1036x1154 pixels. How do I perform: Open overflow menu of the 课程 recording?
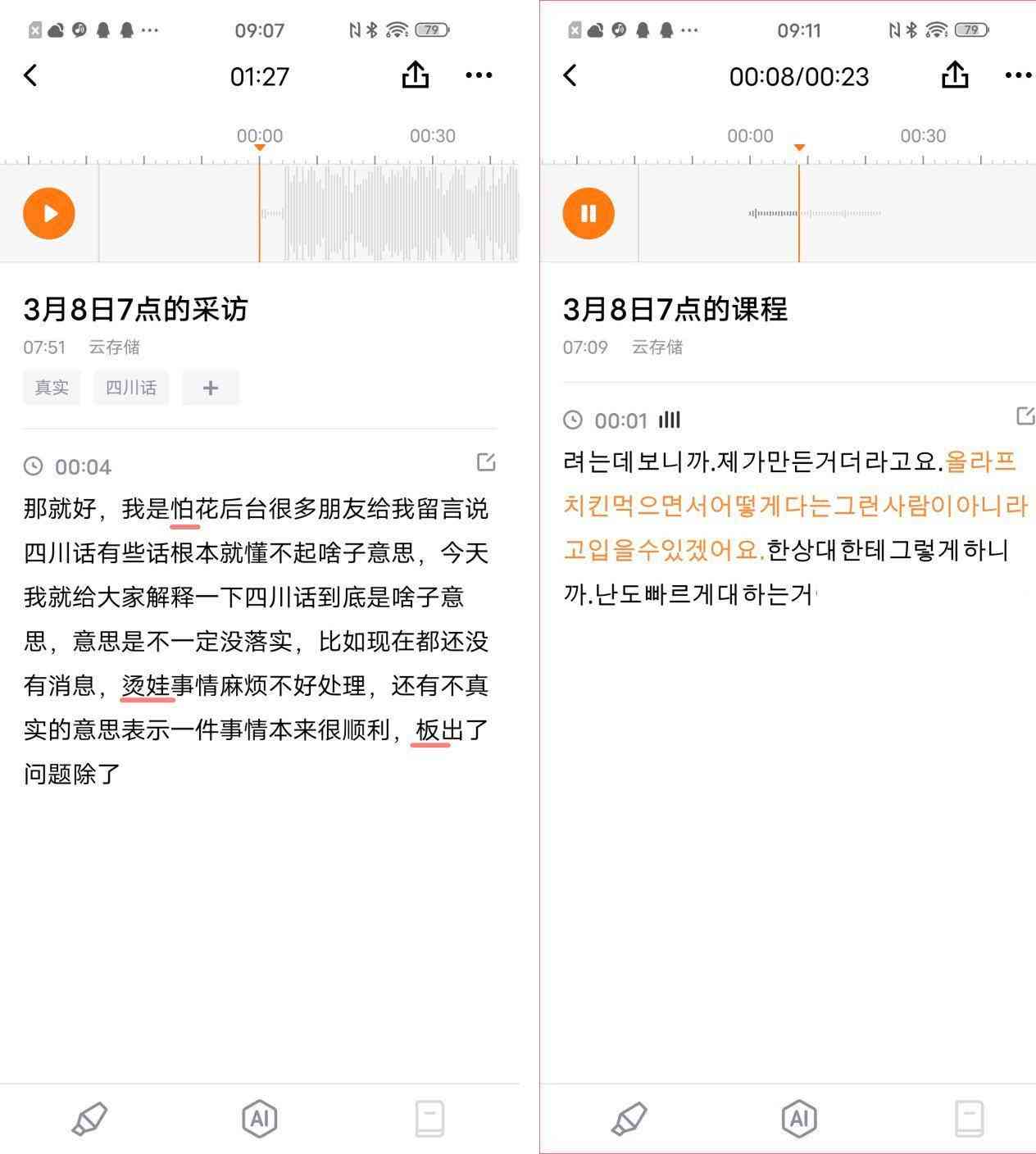coord(1018,75)
